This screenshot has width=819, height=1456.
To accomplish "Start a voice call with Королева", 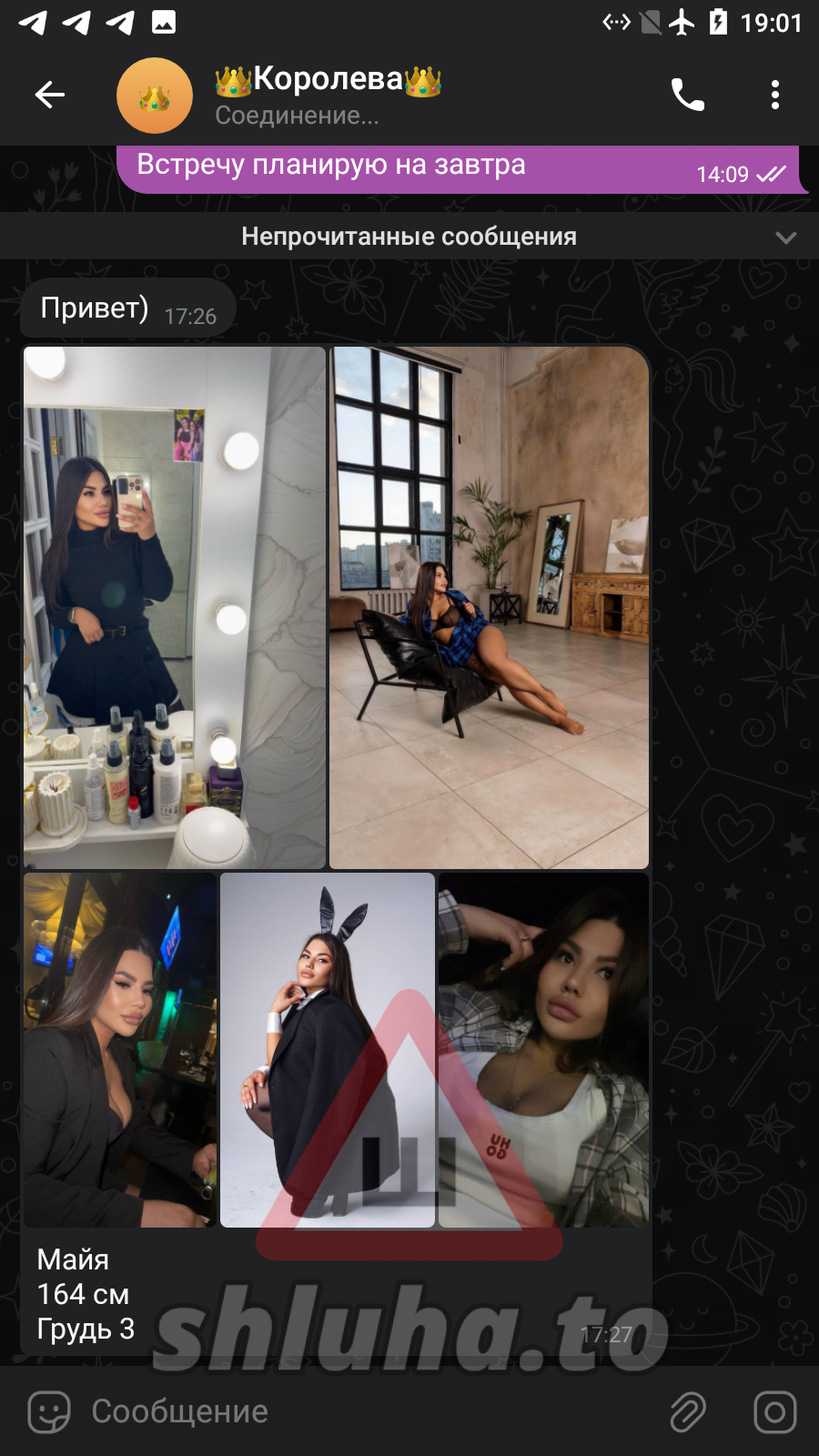I will [x=687, y=95].
